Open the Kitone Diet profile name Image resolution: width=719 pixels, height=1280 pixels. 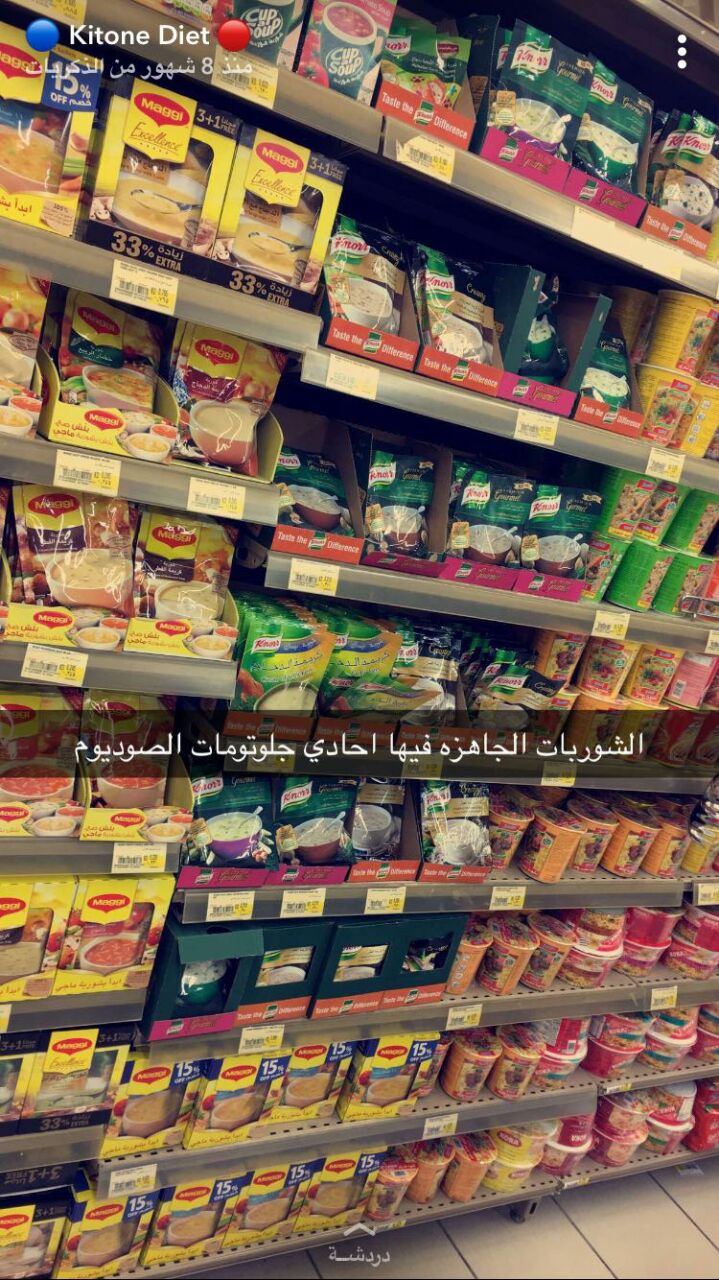click(x=139, y=37)
